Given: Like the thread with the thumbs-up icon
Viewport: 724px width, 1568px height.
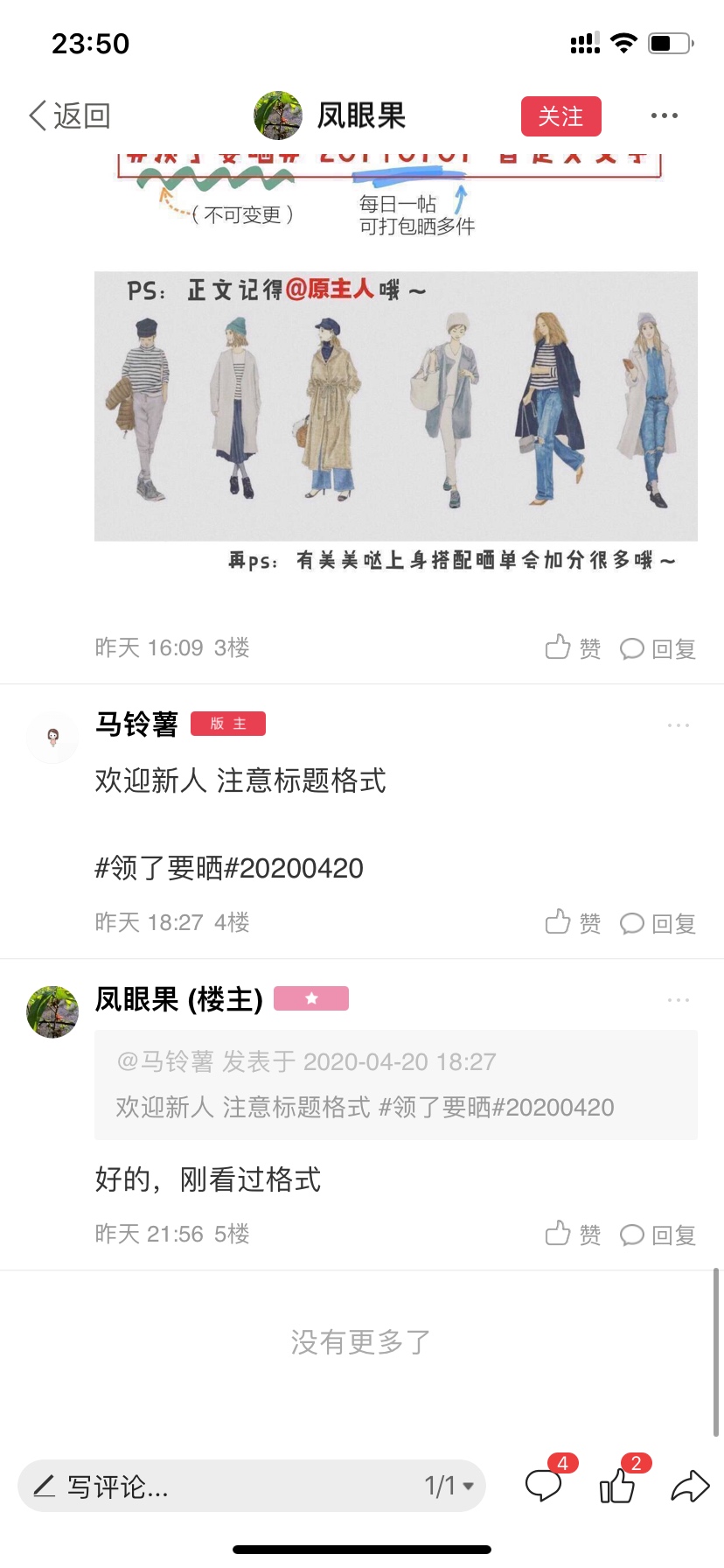Looking at the screenshot, I should tap(617, 1484).
